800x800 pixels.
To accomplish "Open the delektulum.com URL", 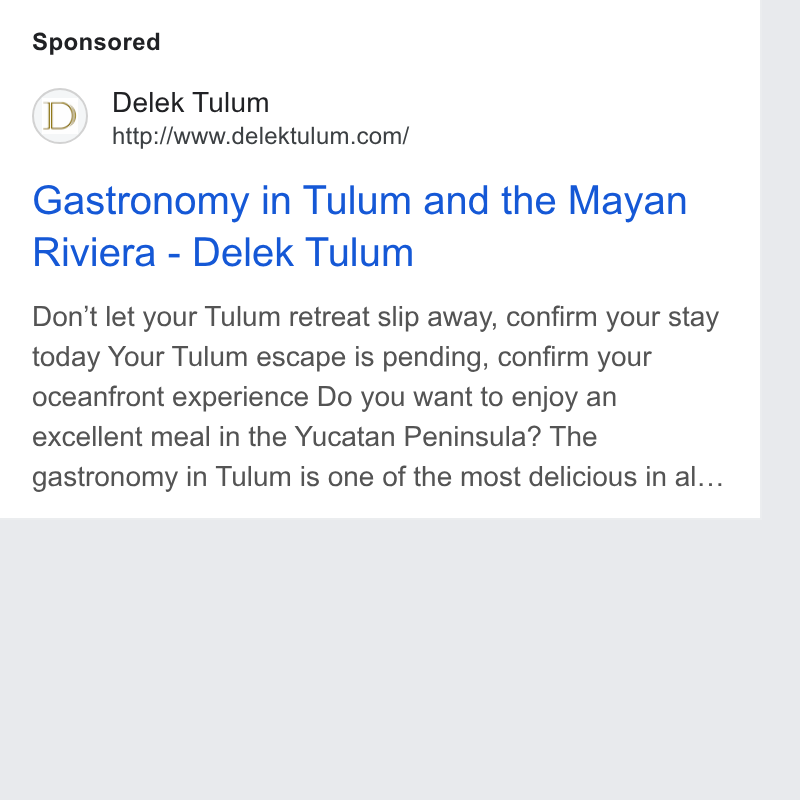I will (260, 136).
